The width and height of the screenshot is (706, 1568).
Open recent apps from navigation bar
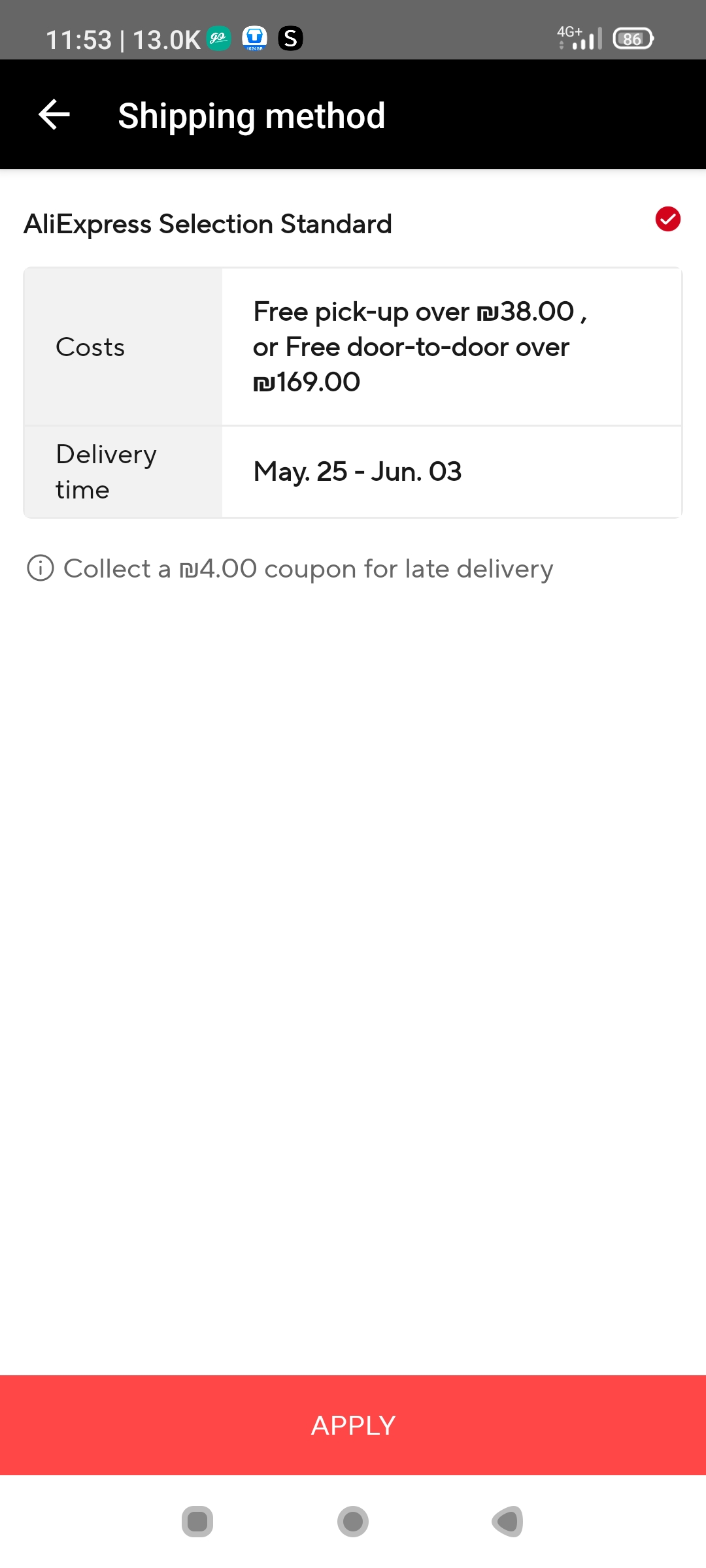(197, 1522)
